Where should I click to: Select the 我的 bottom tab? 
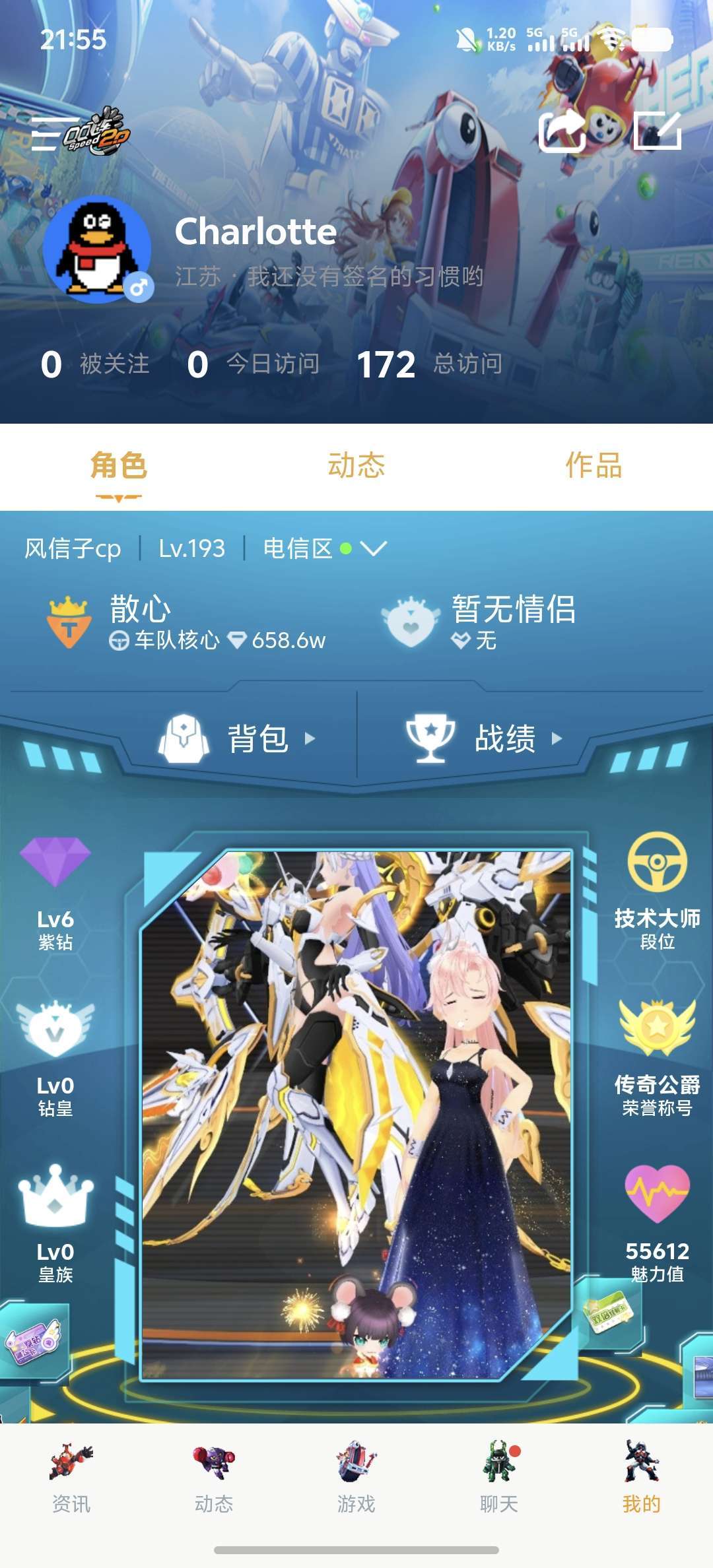(x=642, y=1480)
